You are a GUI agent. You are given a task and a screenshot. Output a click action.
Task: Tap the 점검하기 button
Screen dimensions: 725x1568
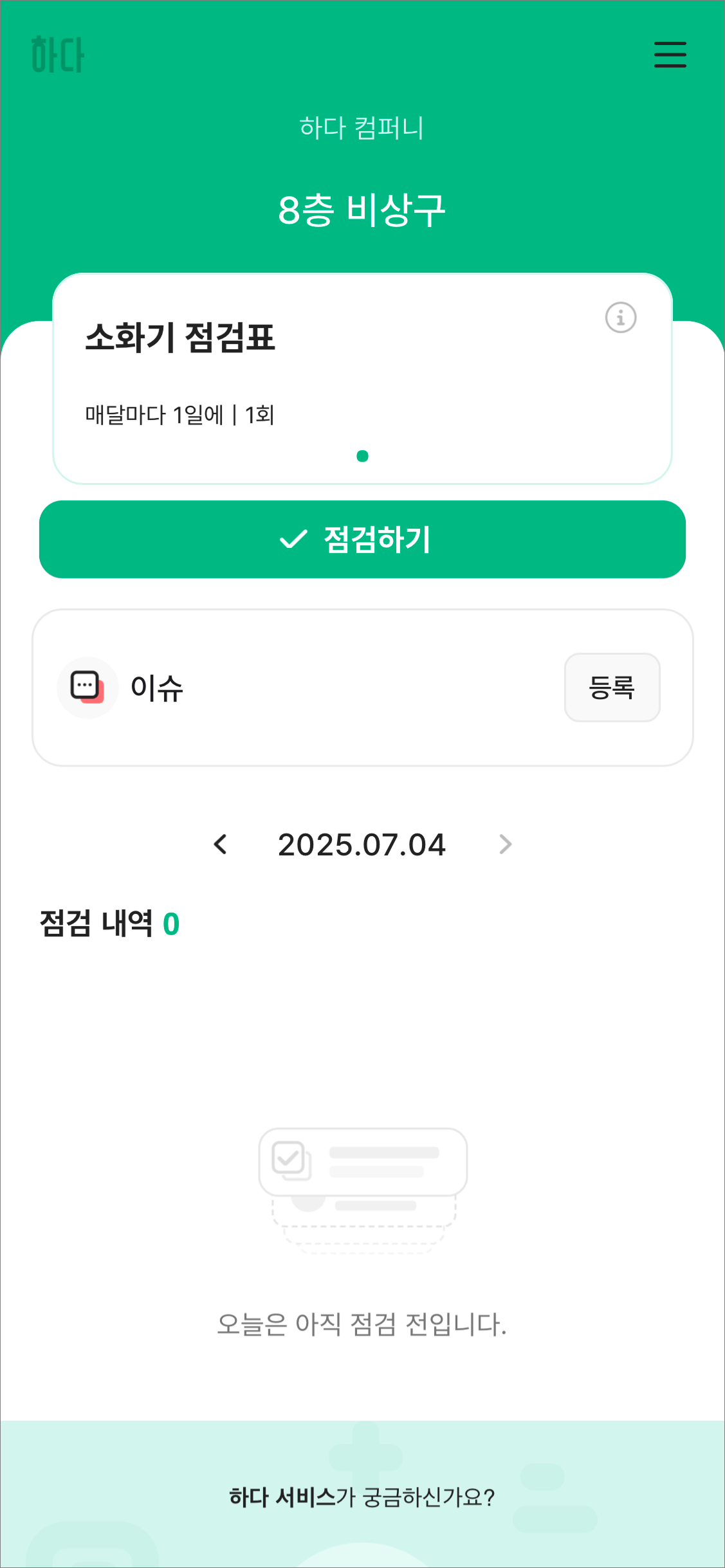pos(362,539)
